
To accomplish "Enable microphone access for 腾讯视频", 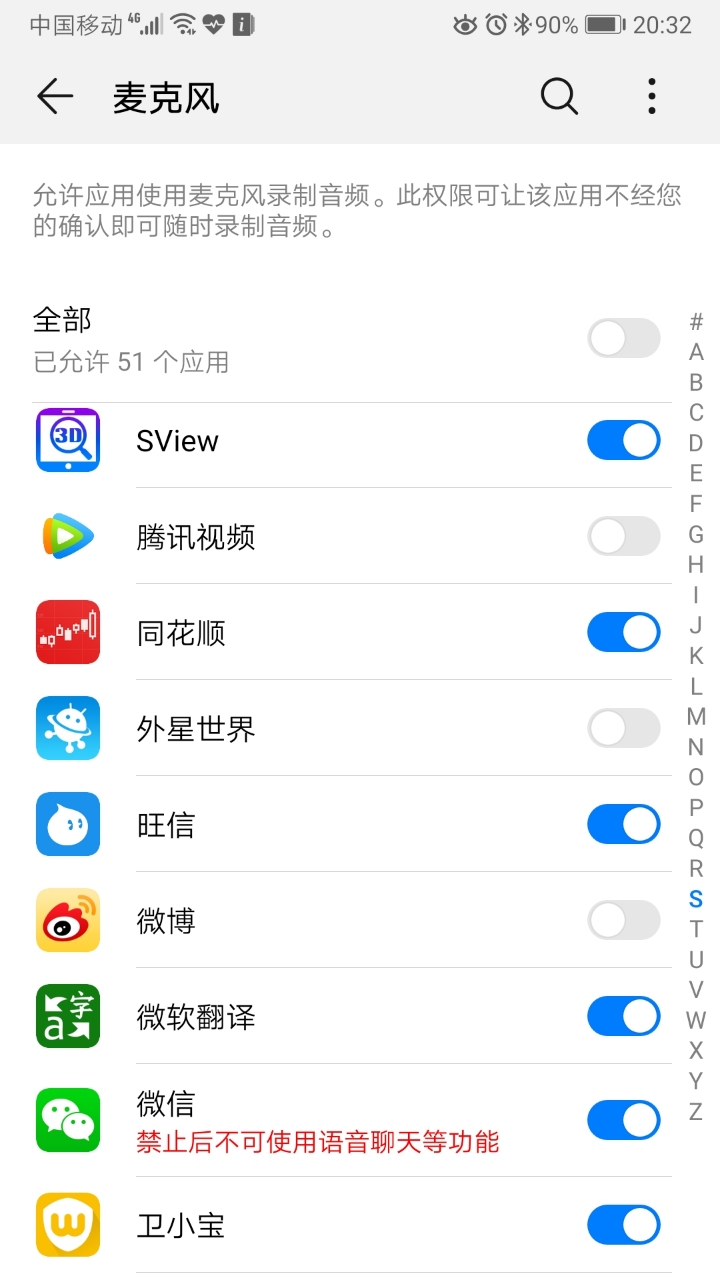I will coord(623,536).
